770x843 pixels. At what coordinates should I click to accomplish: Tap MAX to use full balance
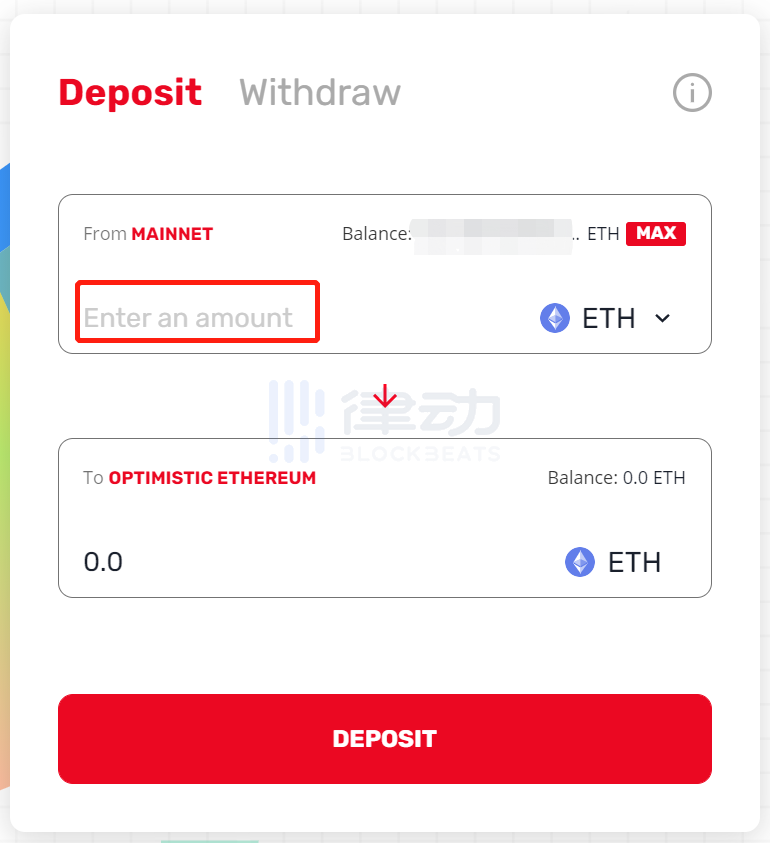click(656, 233)
